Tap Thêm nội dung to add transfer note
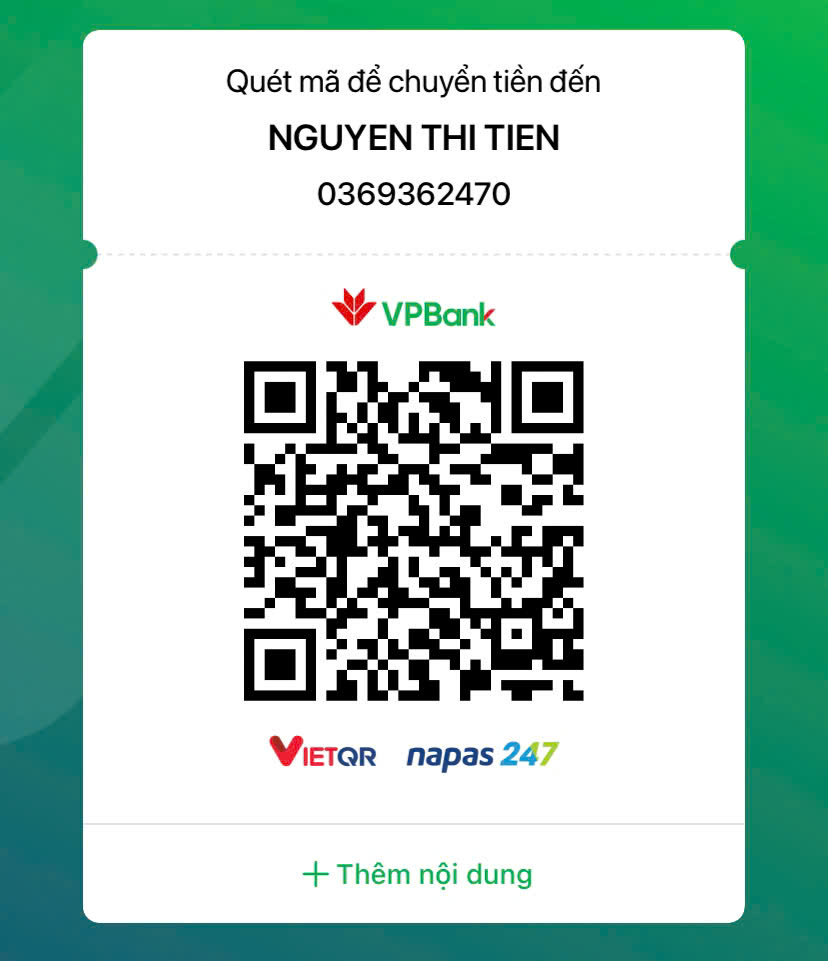 [417, 874]
